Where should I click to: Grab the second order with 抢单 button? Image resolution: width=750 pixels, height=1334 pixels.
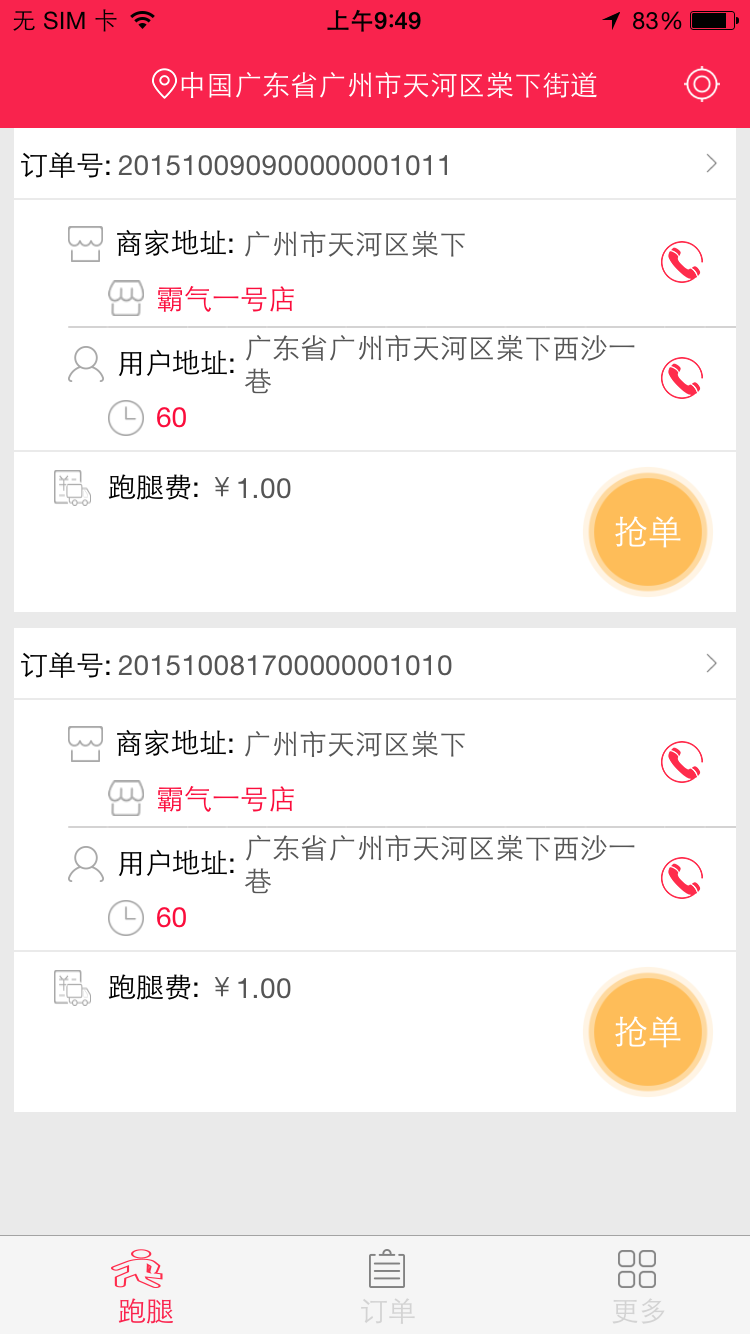pos(648,1032)
